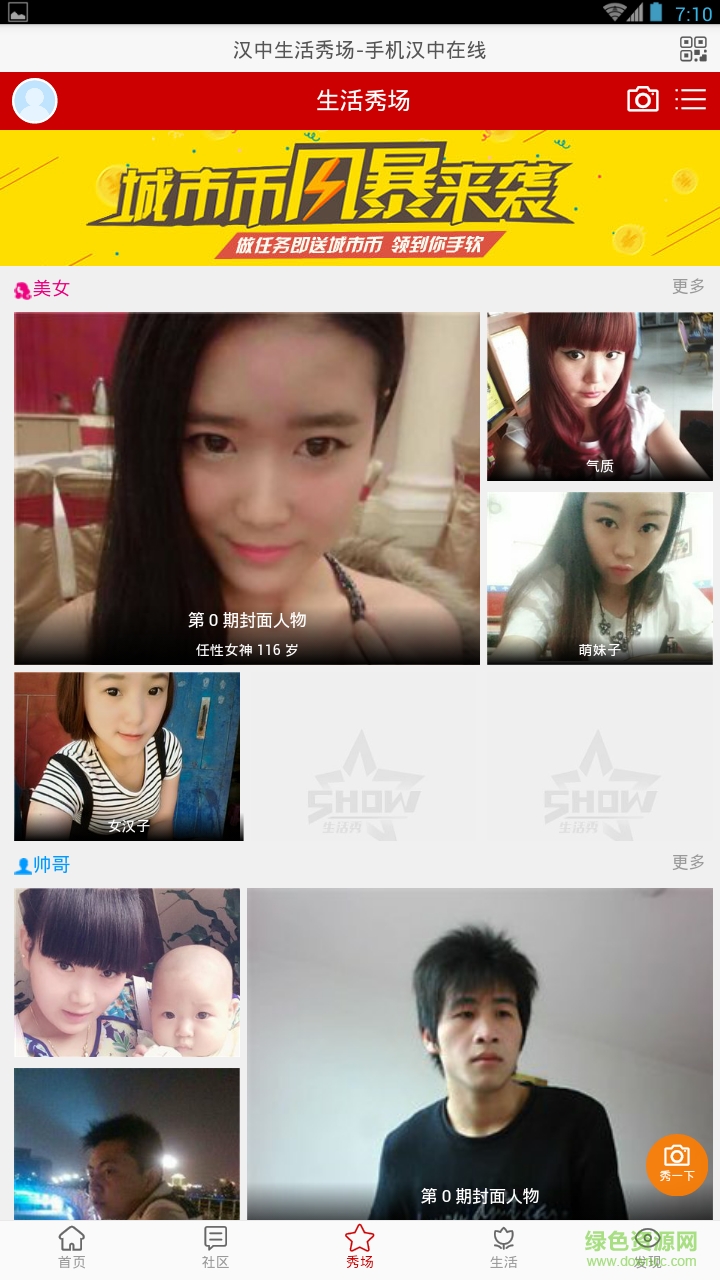Open the 城市币风暴来袭 banner

(360, 198)
